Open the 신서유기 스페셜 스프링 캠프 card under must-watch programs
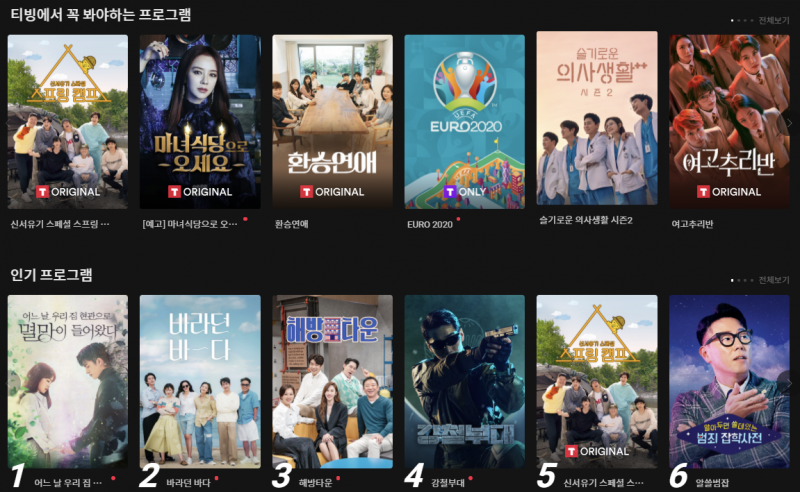Image resolution: width=800 pixels, height=492 pixels. pos(67,121)
